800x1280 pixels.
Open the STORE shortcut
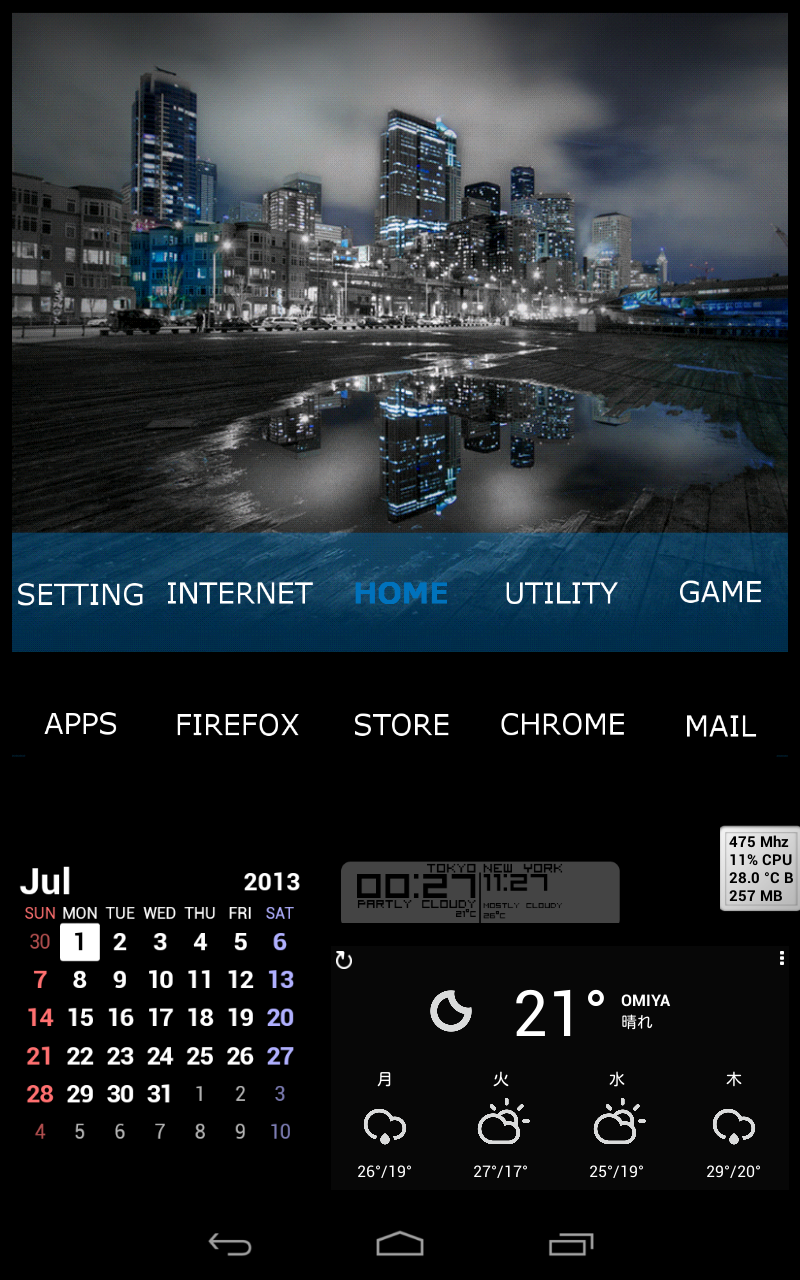point(401,725)
